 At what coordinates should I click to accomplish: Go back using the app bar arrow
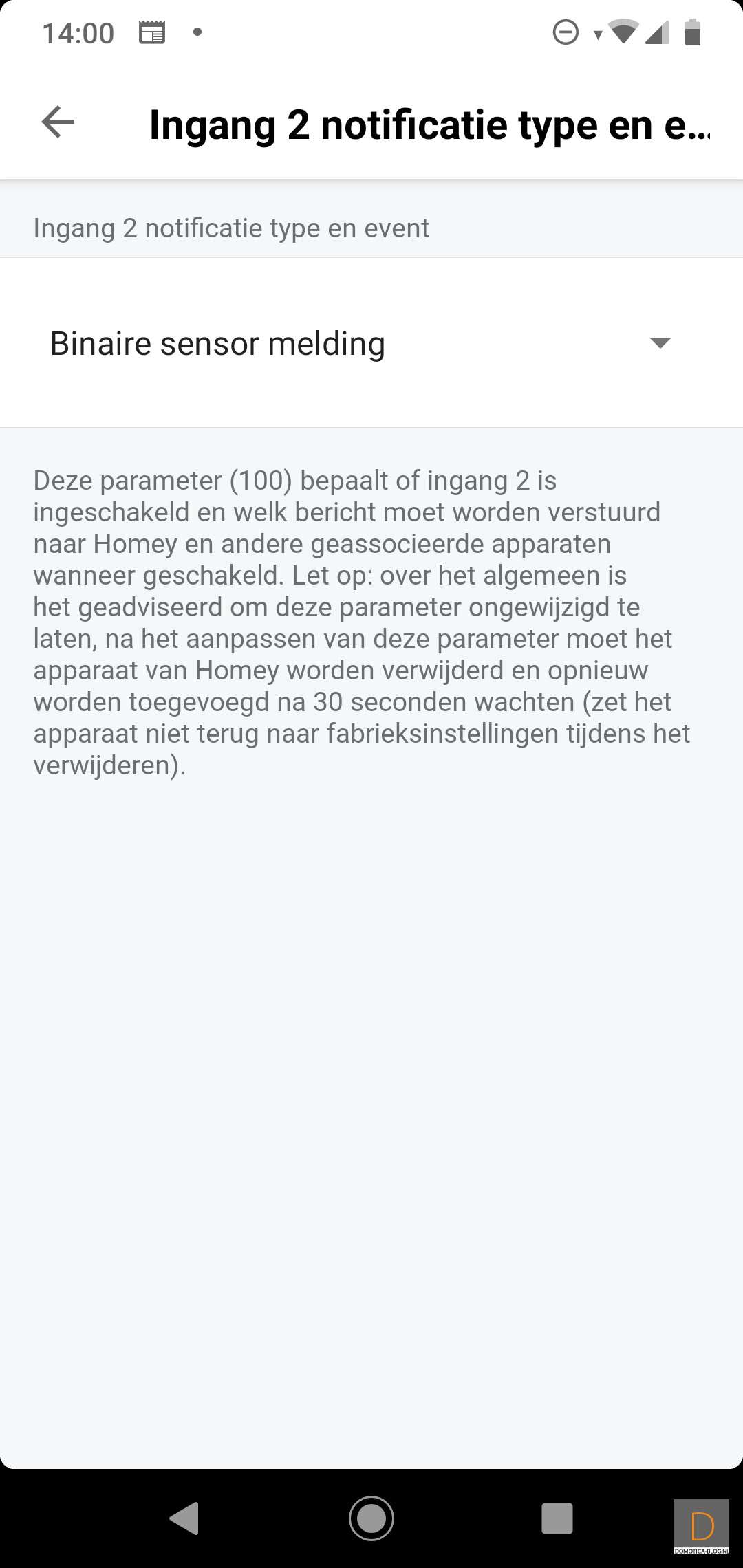pos(58,122)
